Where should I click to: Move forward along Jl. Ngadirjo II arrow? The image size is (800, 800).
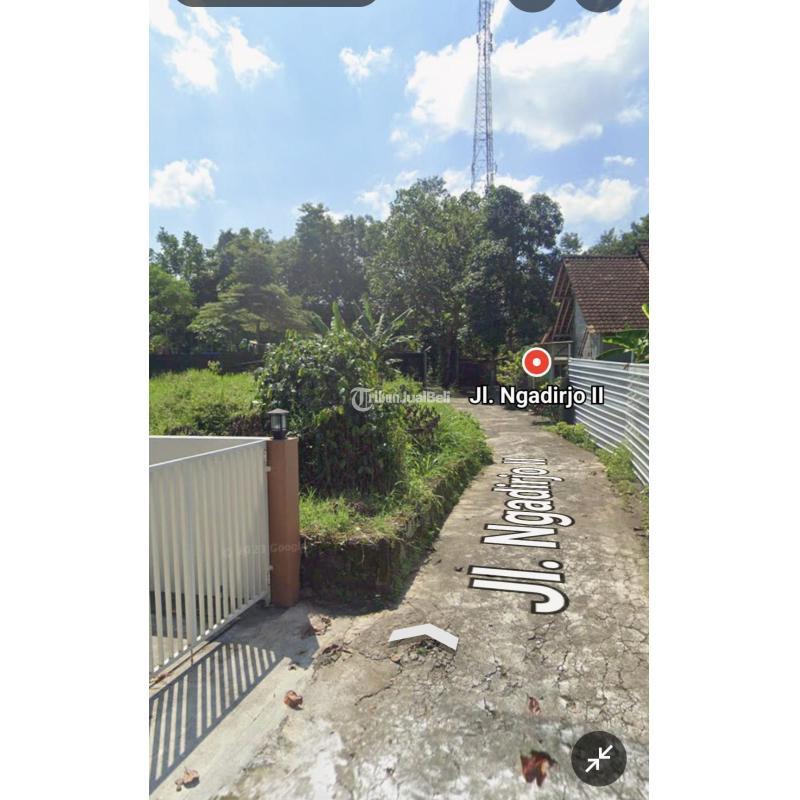423,635
